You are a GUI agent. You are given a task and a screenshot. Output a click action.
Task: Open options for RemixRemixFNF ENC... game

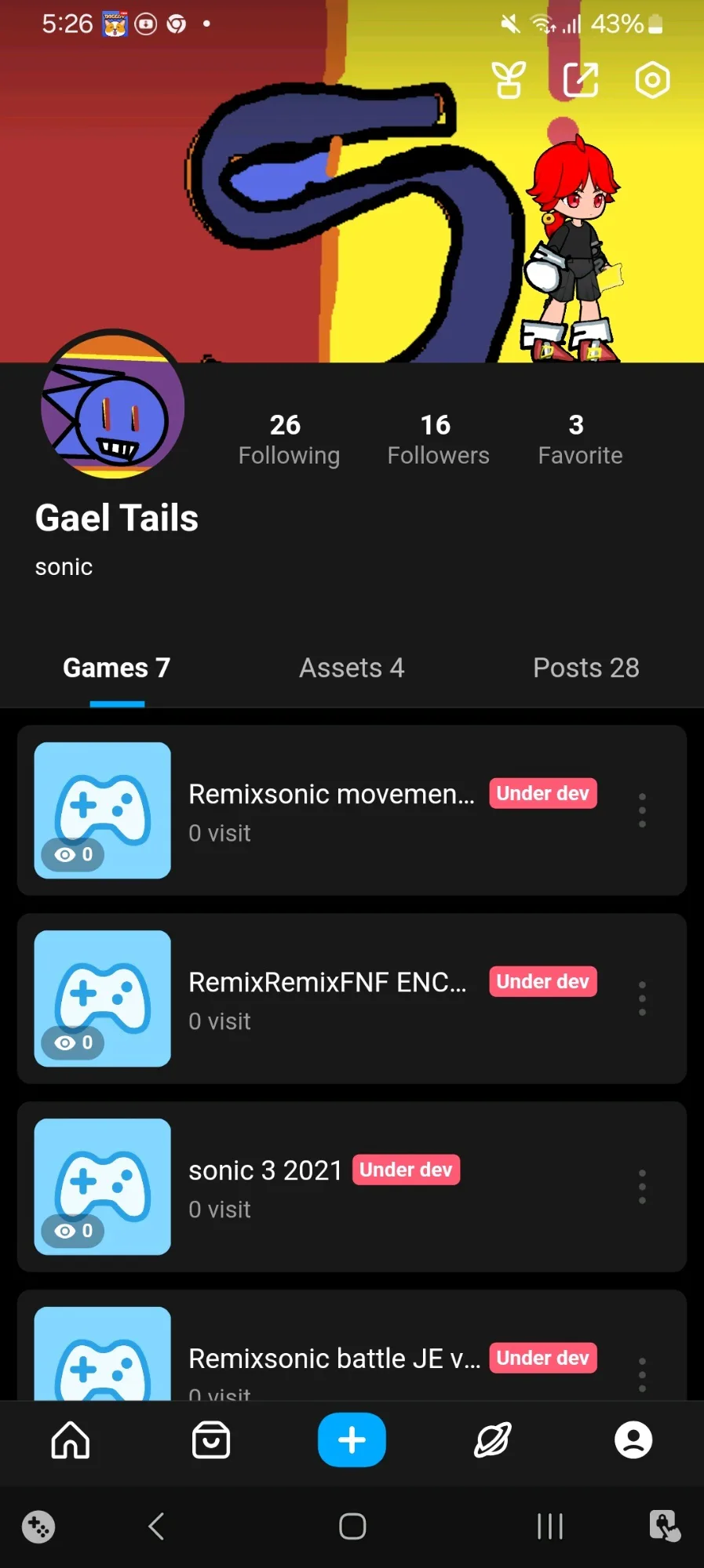pos(642,999)
